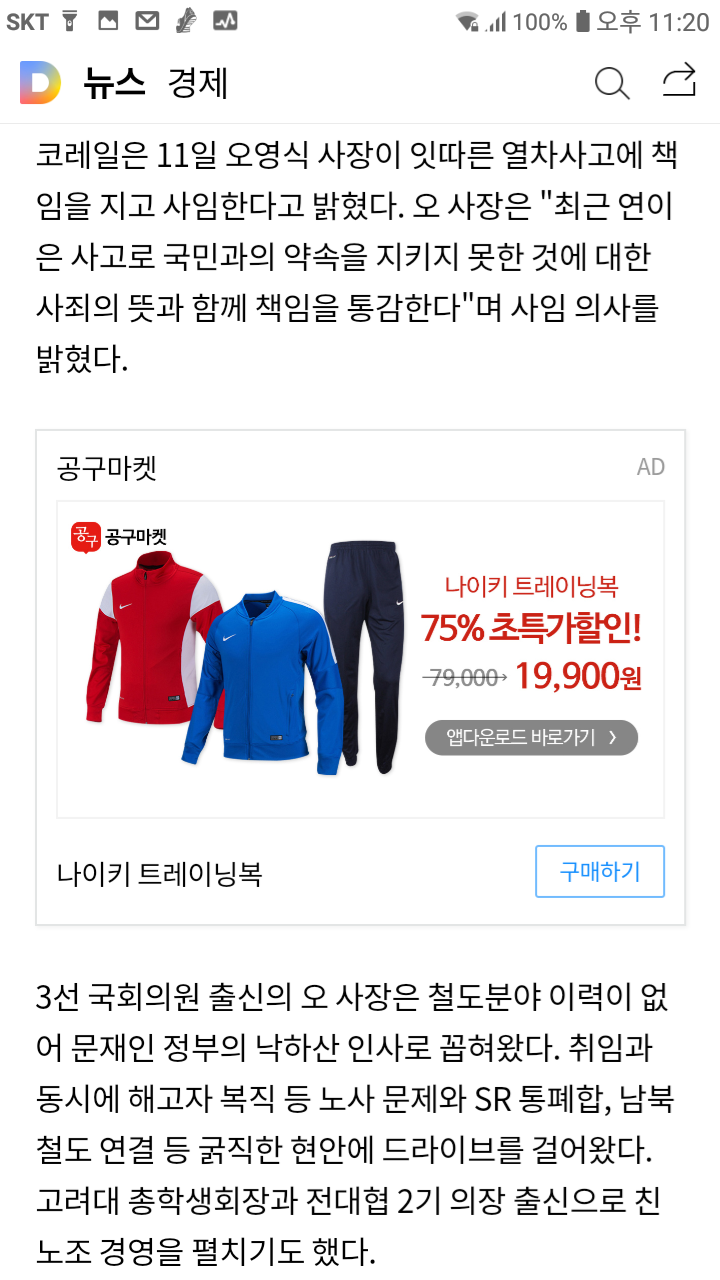720x1280 pixels.
Task: Open the 공구마켓 advertiser name
Action: (x=107, y=467)
